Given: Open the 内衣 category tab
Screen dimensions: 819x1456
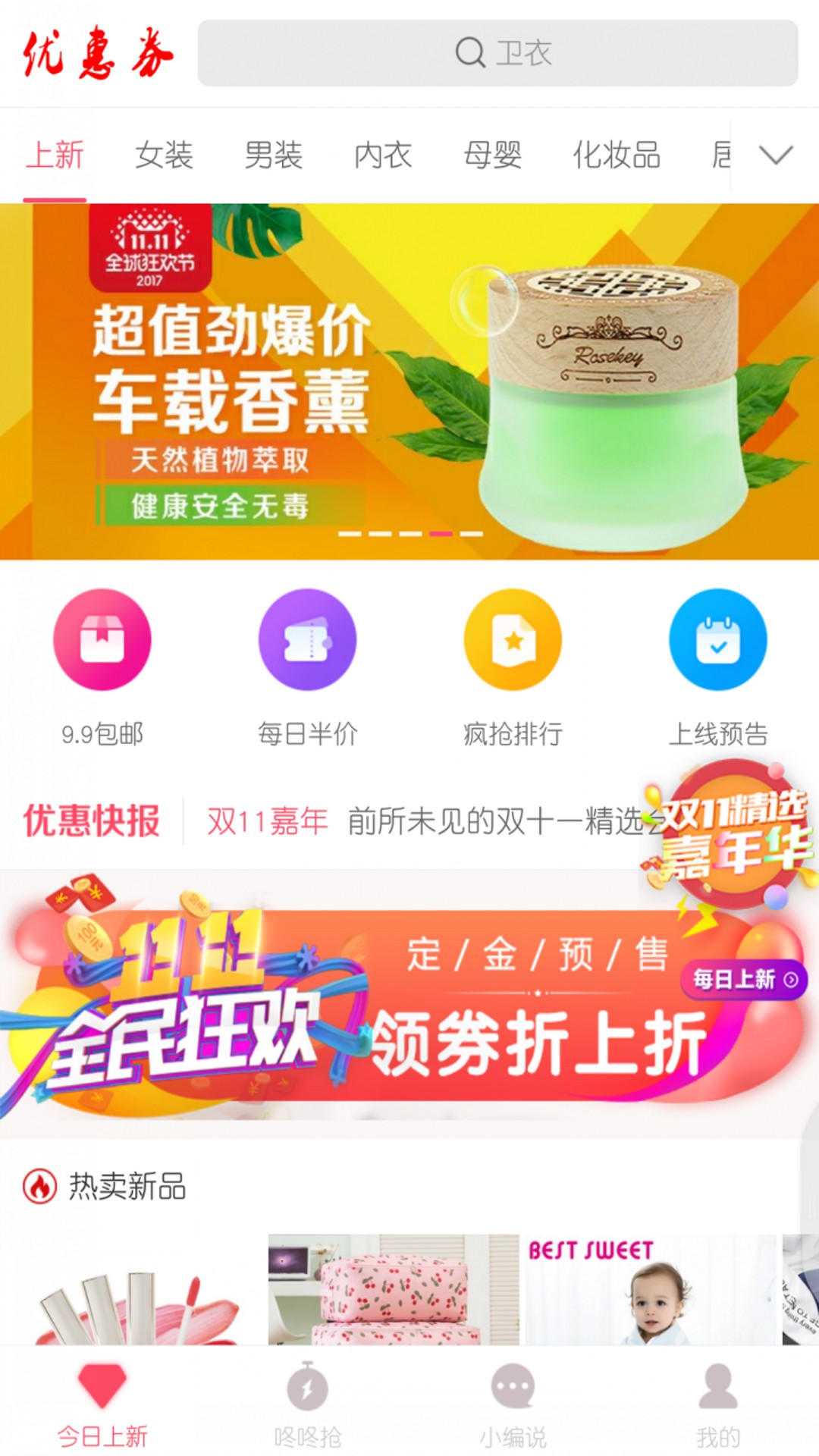Looking at the screenshot, I should tap(383, 155).
